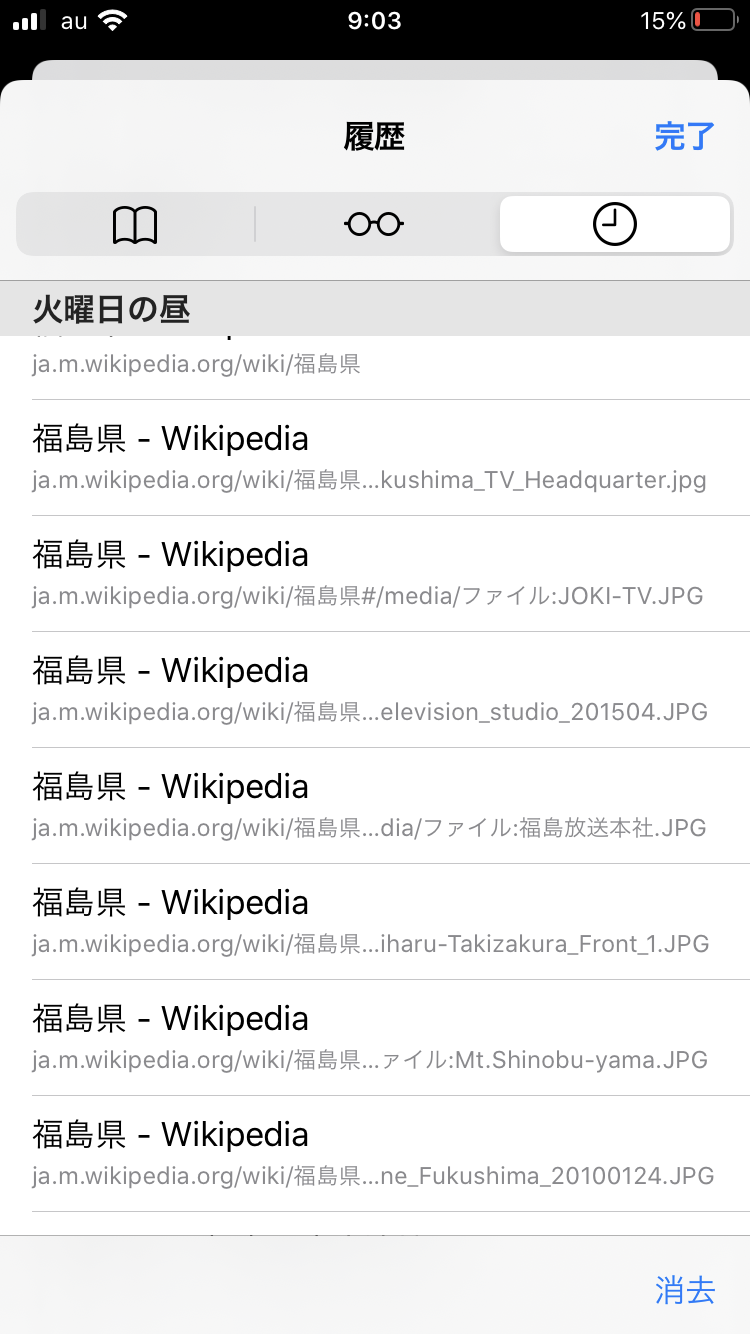Open history entry for JOKI-TV.JPG
This screenshot has width=750, height=1334.
[370, 574]
